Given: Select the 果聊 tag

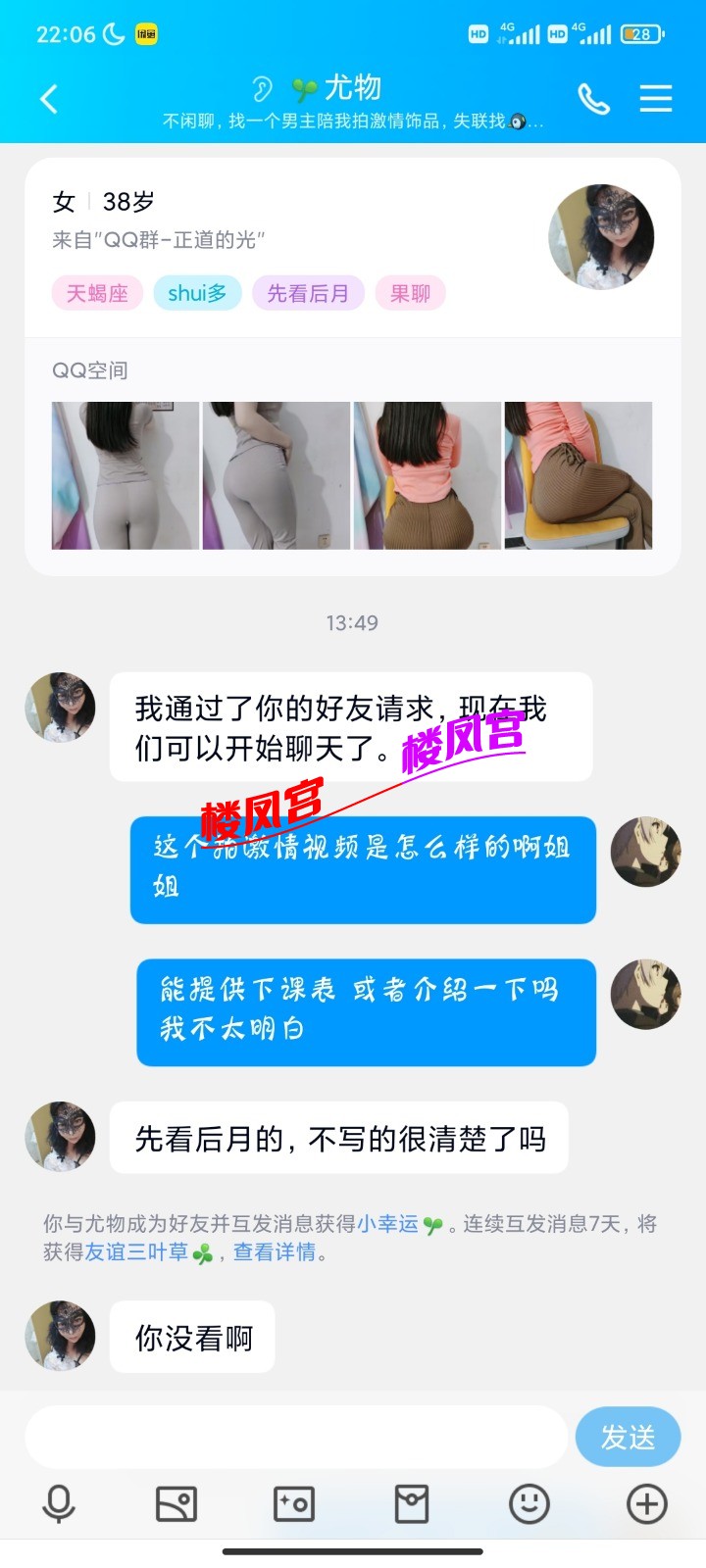Looking at the screenshot, I should (409, 292).
